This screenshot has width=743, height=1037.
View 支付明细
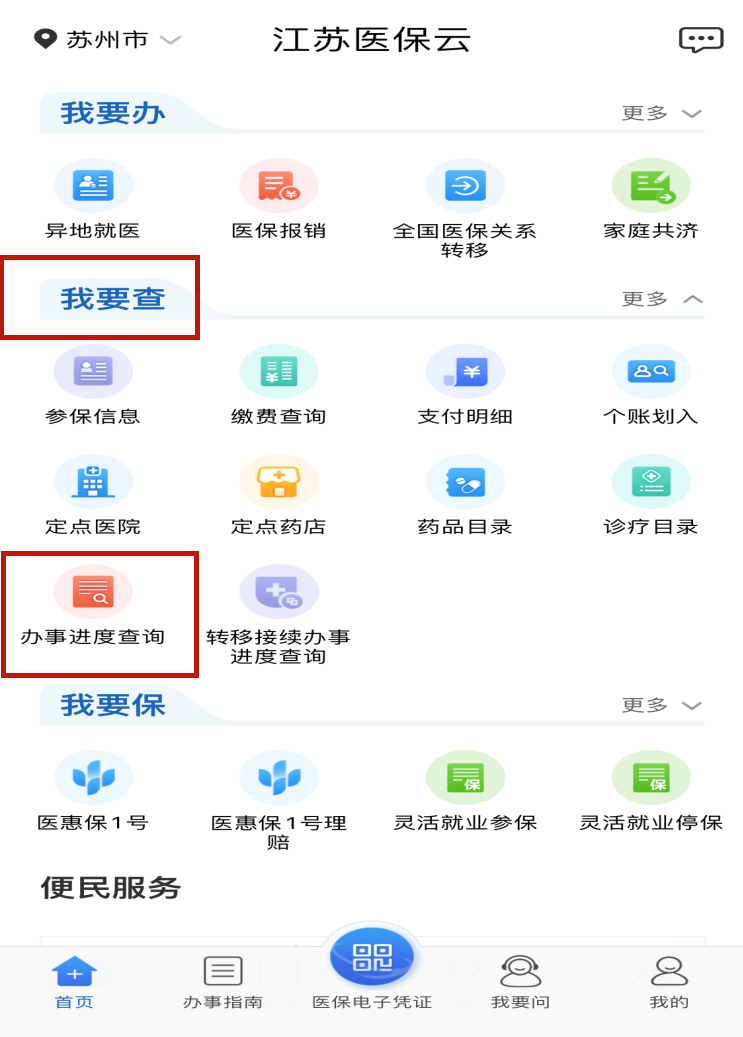point(465,385)
